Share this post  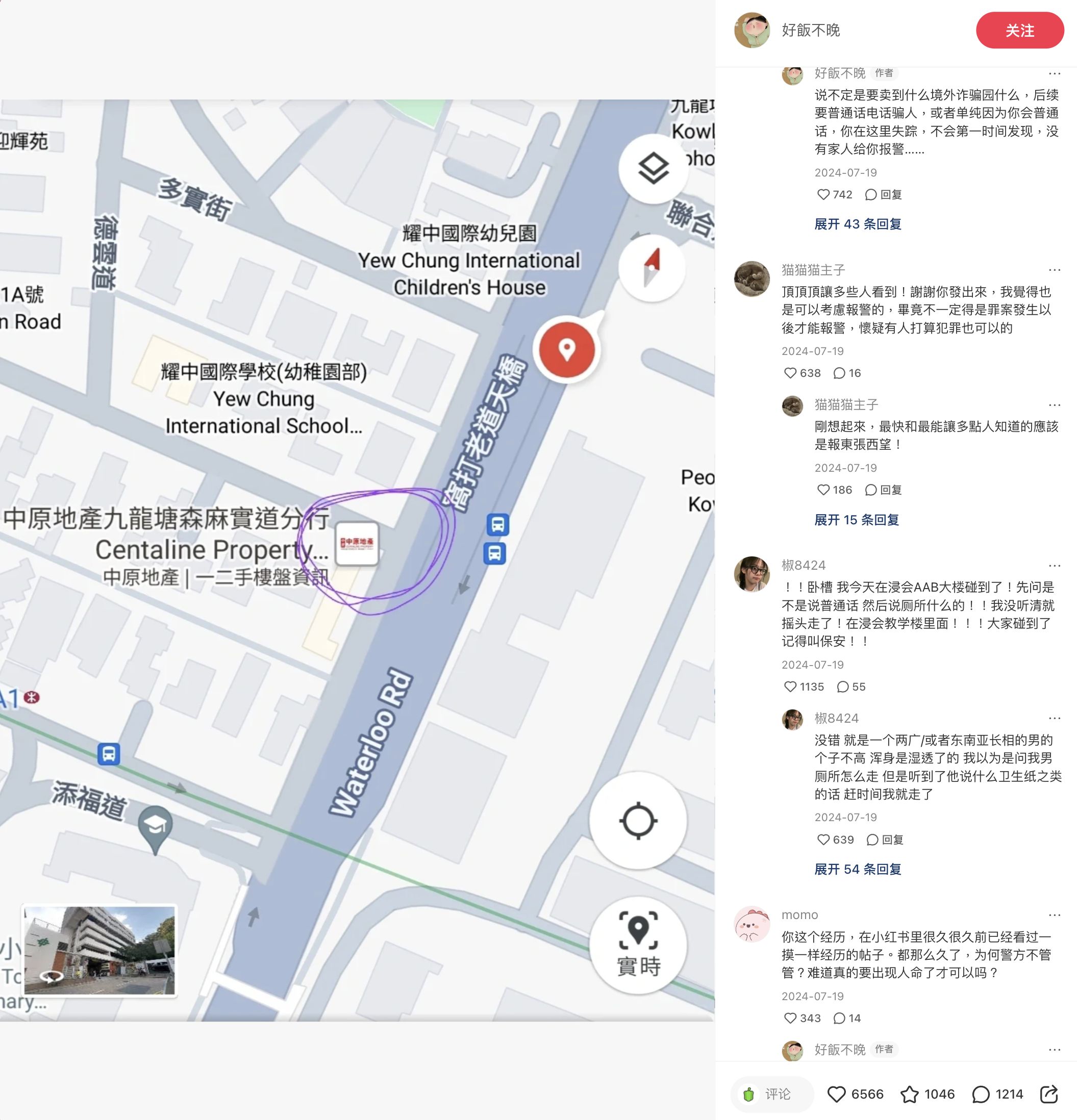(x=1049, y=1093)
